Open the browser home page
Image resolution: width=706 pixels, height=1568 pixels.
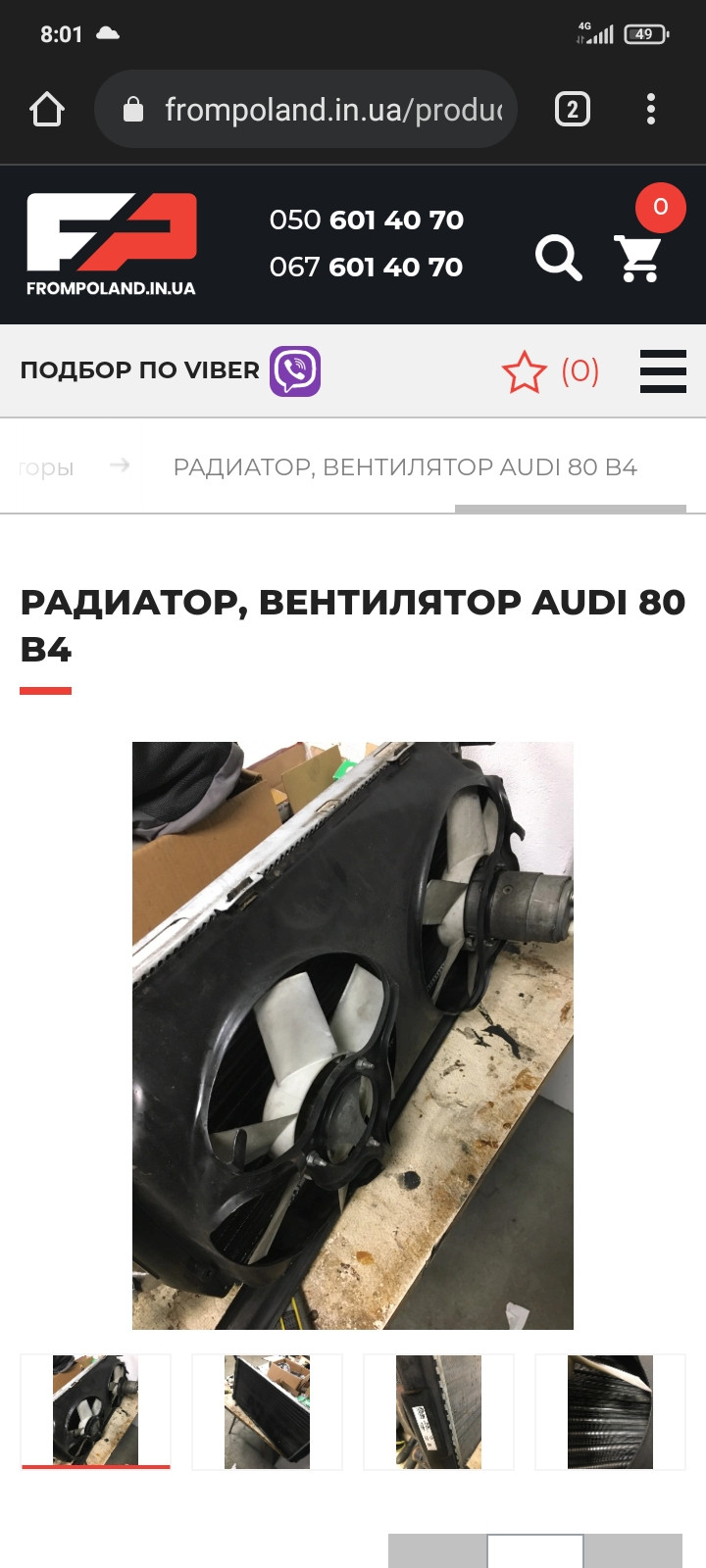click(46, 110)
